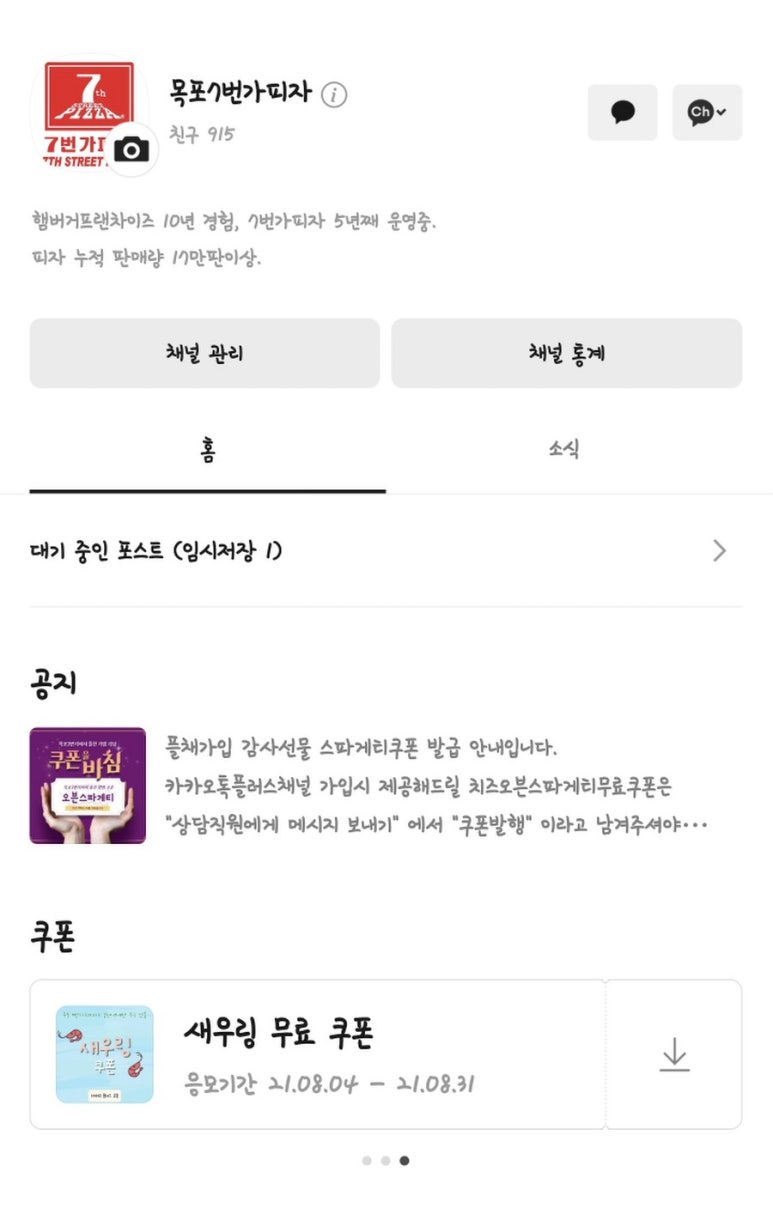Open the 새우링 무료 쿠폰 card
This screenshot has width=773, height=1208.
[318, 1054]
